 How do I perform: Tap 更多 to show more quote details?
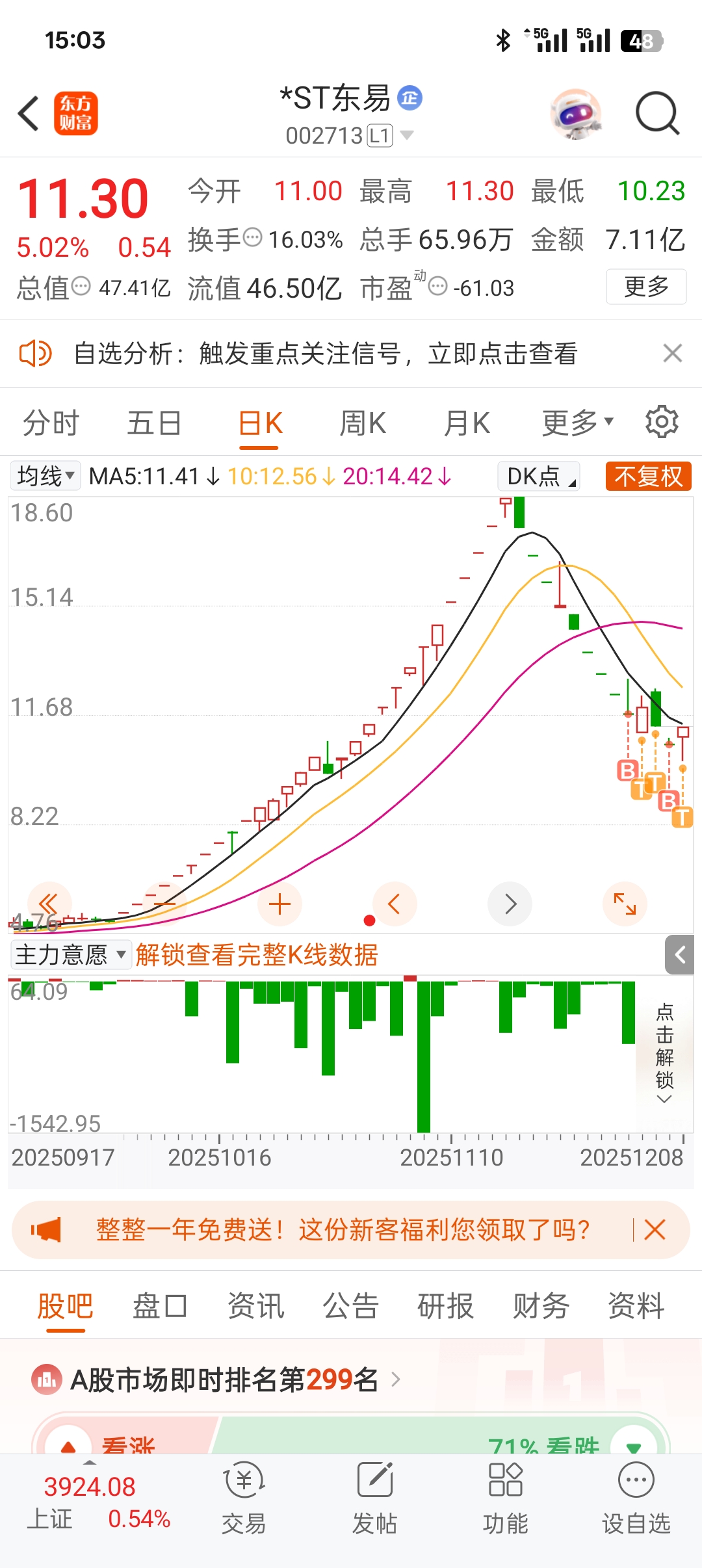(646, 286)
